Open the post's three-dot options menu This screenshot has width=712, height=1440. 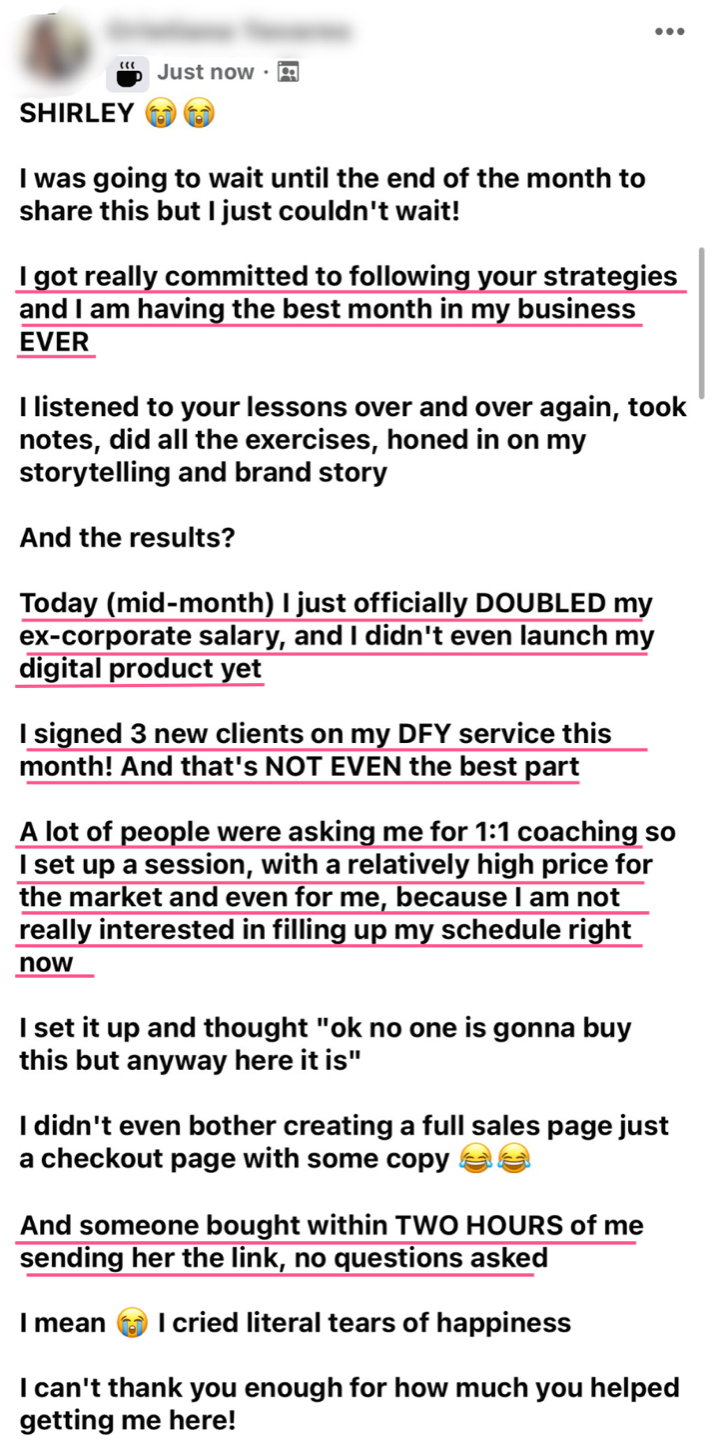[669, 31]
